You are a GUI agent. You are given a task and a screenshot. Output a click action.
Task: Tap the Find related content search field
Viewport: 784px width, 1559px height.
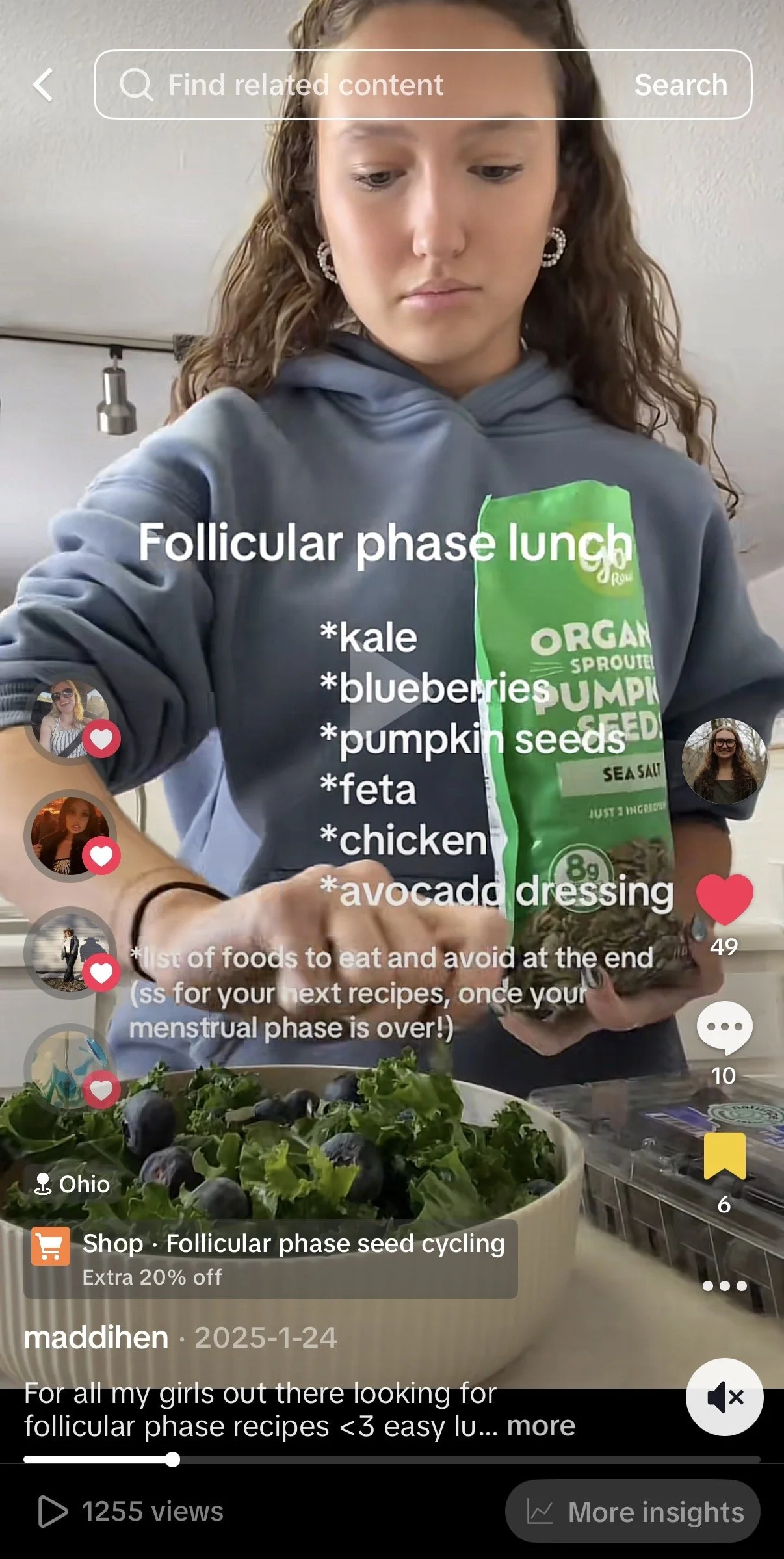pyautogui.click(x=351, y=85)
